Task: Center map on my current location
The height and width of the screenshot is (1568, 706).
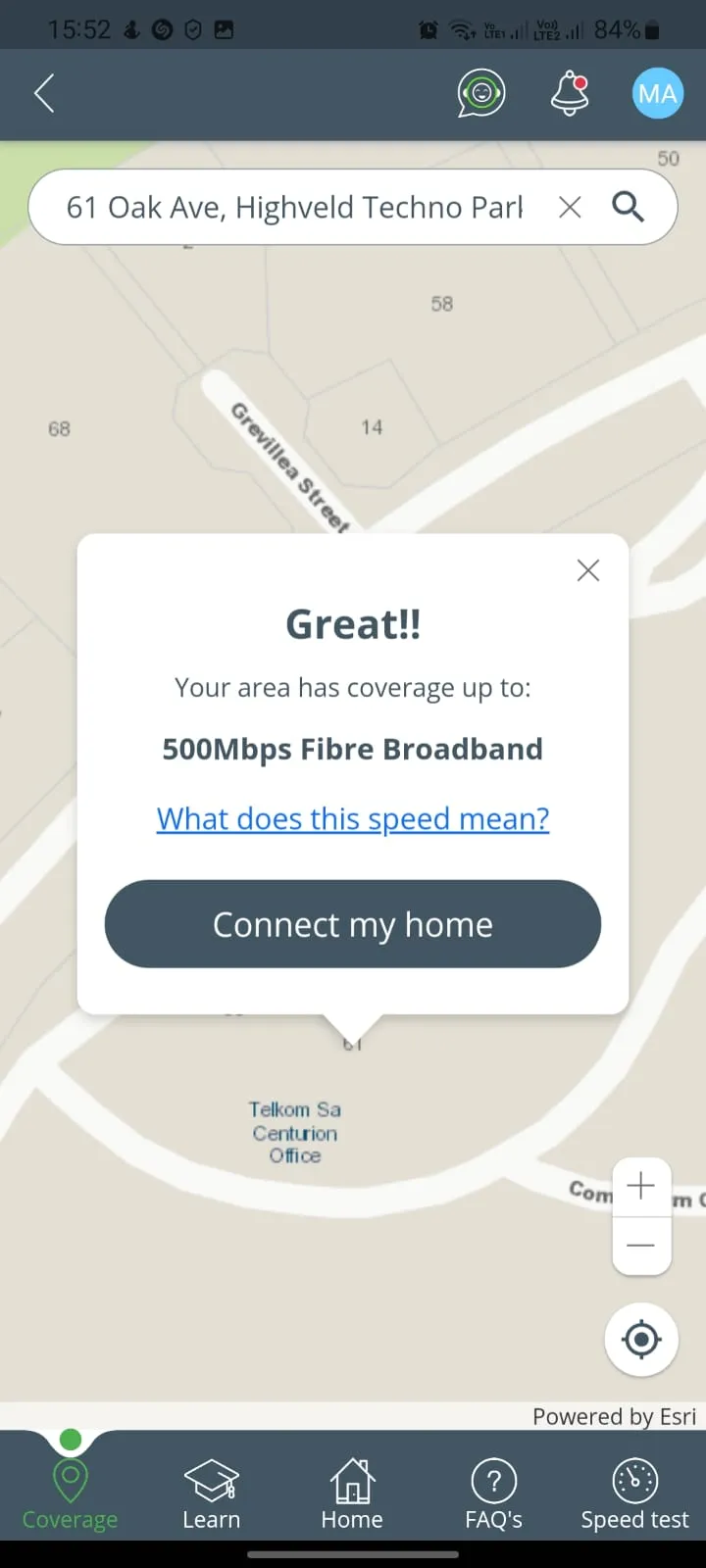Action: [x=641, y=1340]
